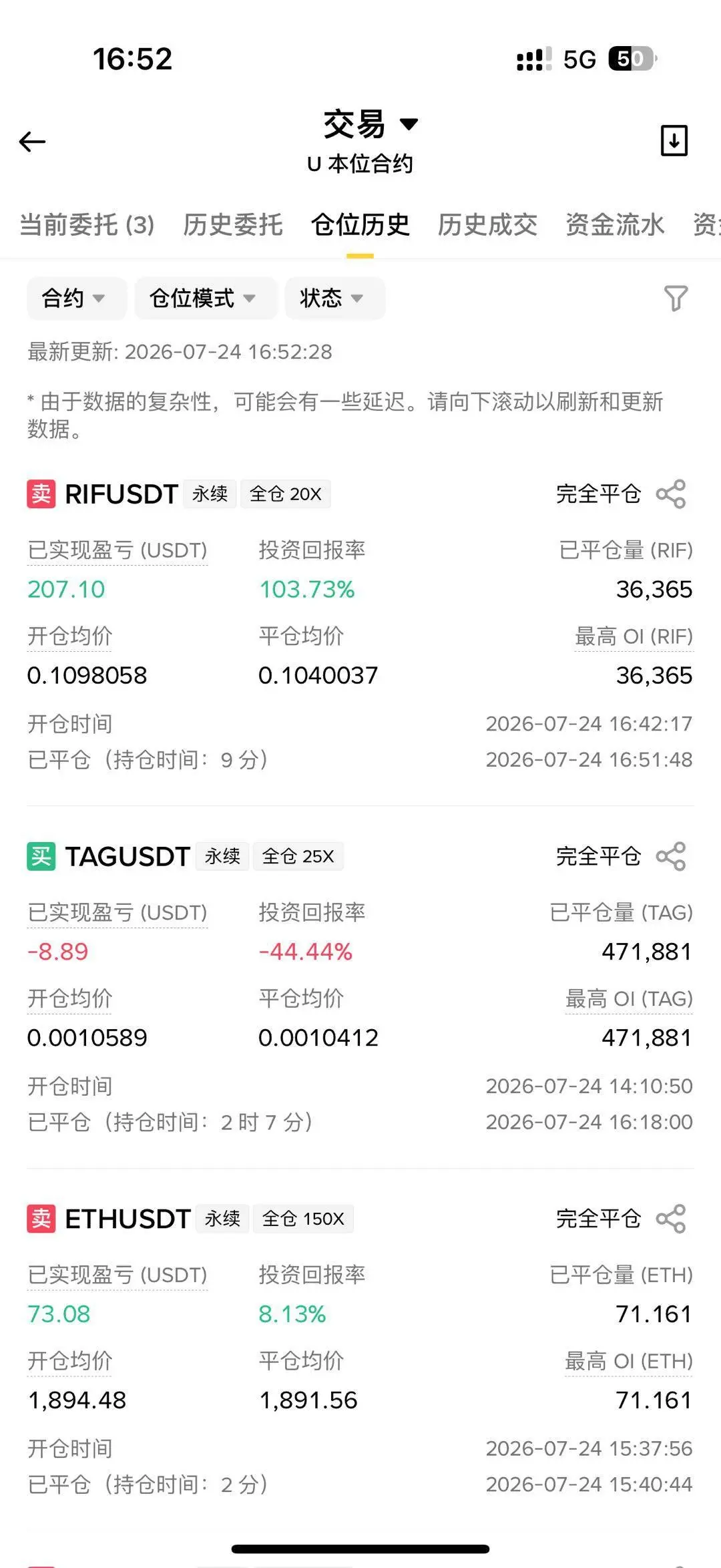The image size is (721, 1568).
Task: Switch to the 历史成交 tab
Action: pos(487,225)
